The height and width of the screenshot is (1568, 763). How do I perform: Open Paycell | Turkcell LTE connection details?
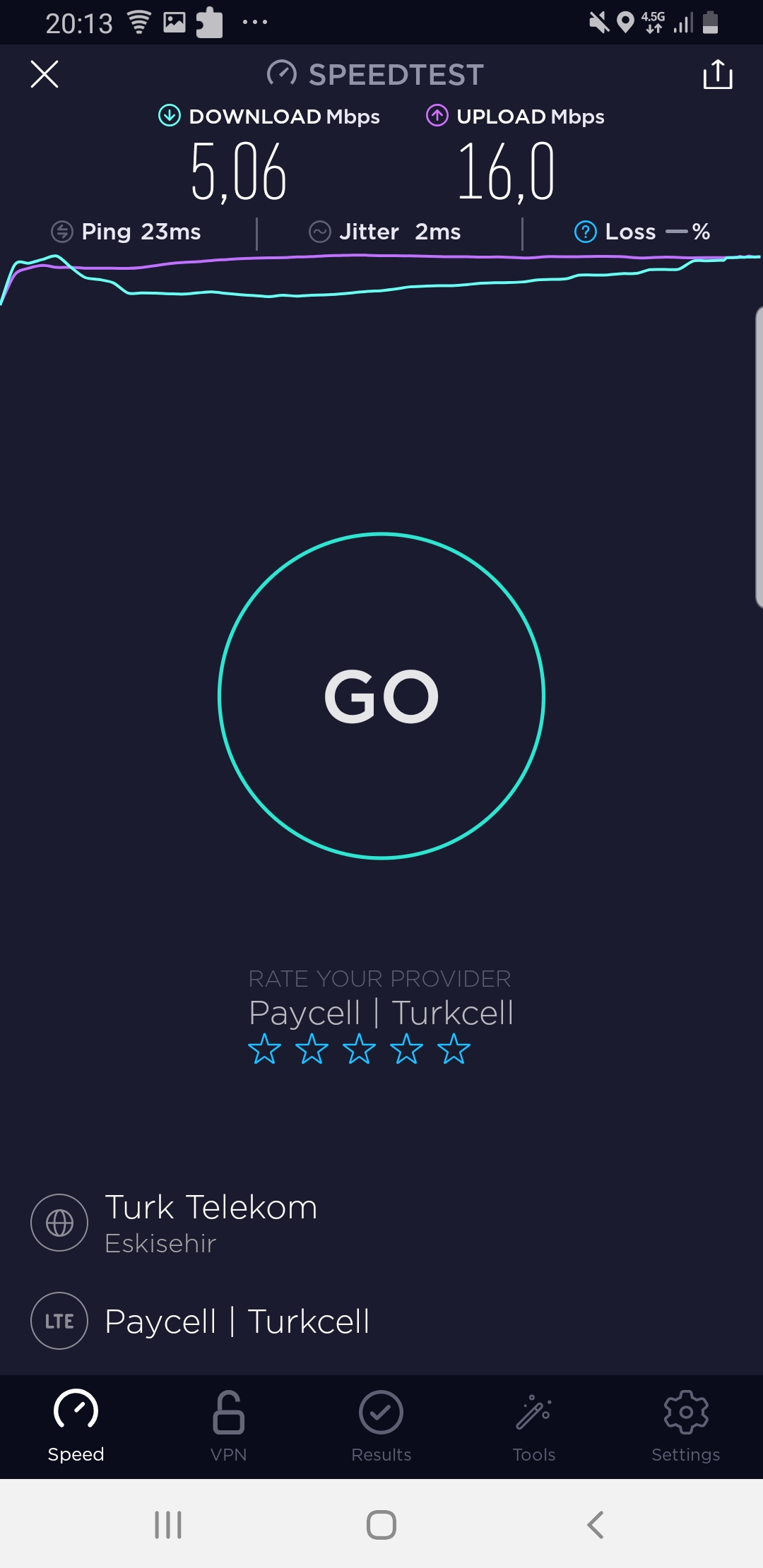pos(201,1321)
